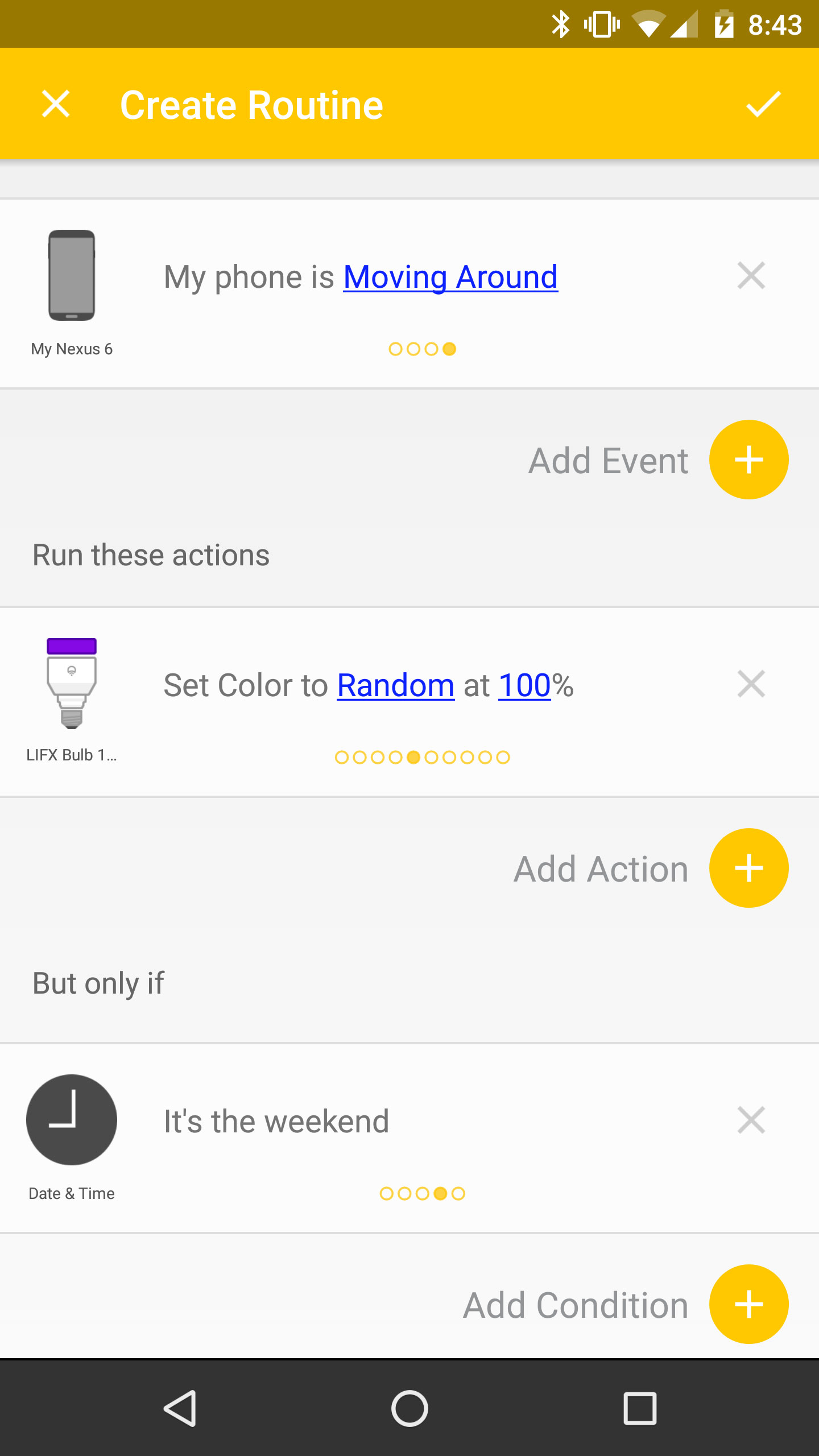
Task: Change the Random color link
Action: 396,685
